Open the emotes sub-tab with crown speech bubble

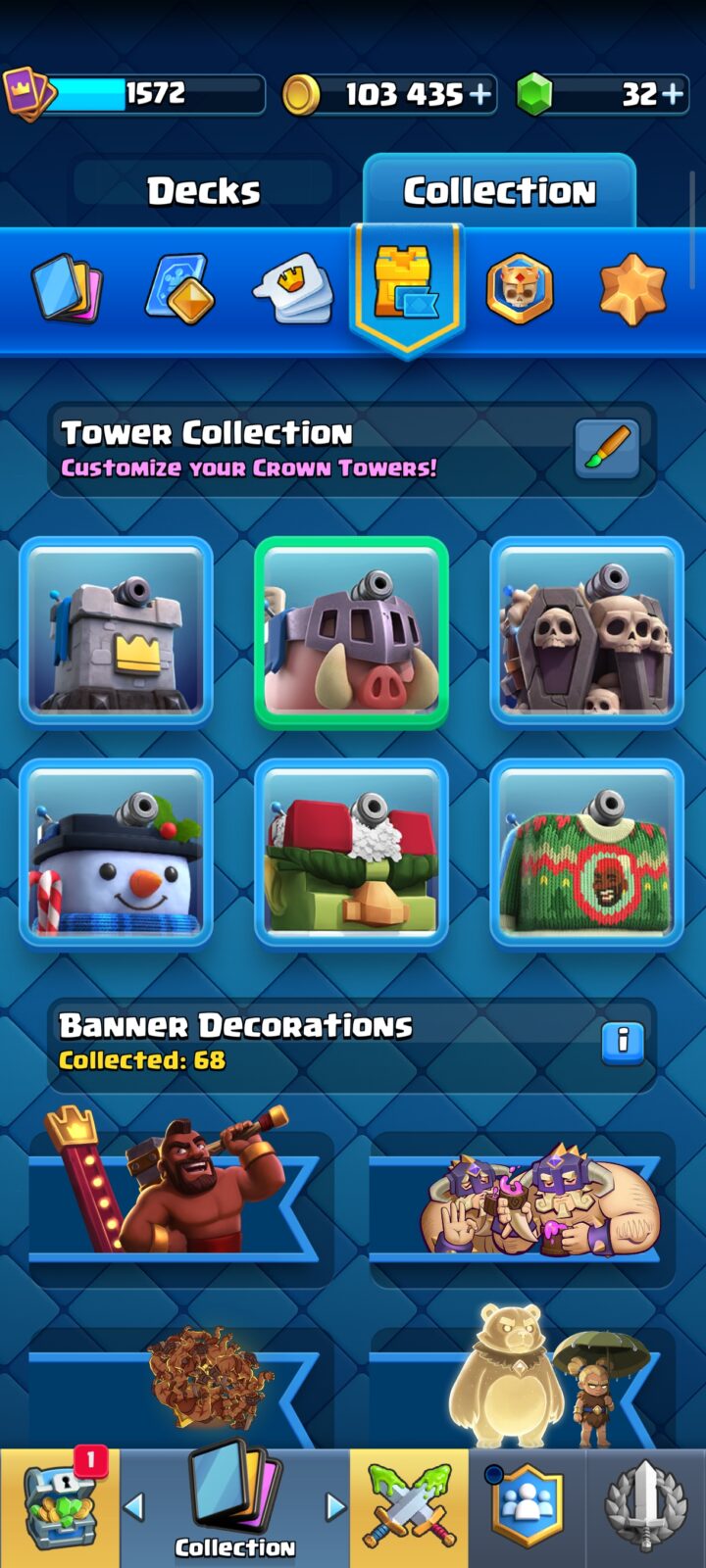tap(293, 288)
